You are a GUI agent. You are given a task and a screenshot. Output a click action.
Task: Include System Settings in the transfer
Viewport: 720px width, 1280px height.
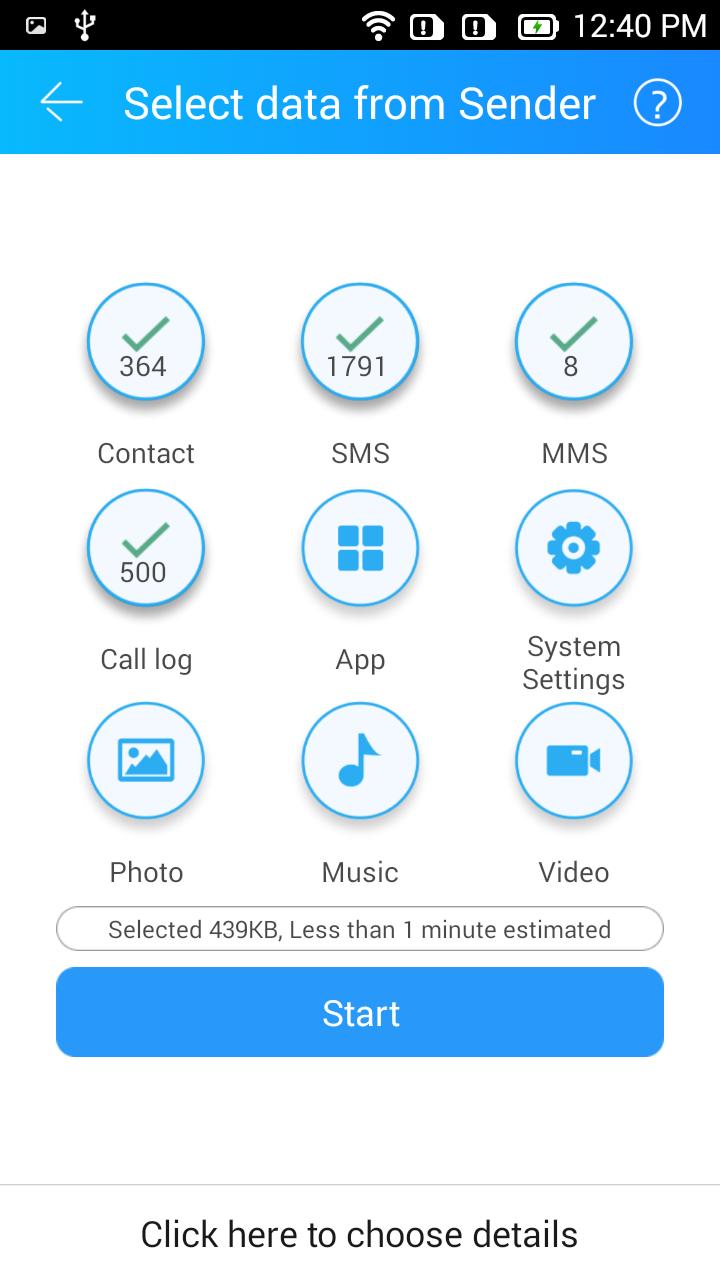click(573, 548)
